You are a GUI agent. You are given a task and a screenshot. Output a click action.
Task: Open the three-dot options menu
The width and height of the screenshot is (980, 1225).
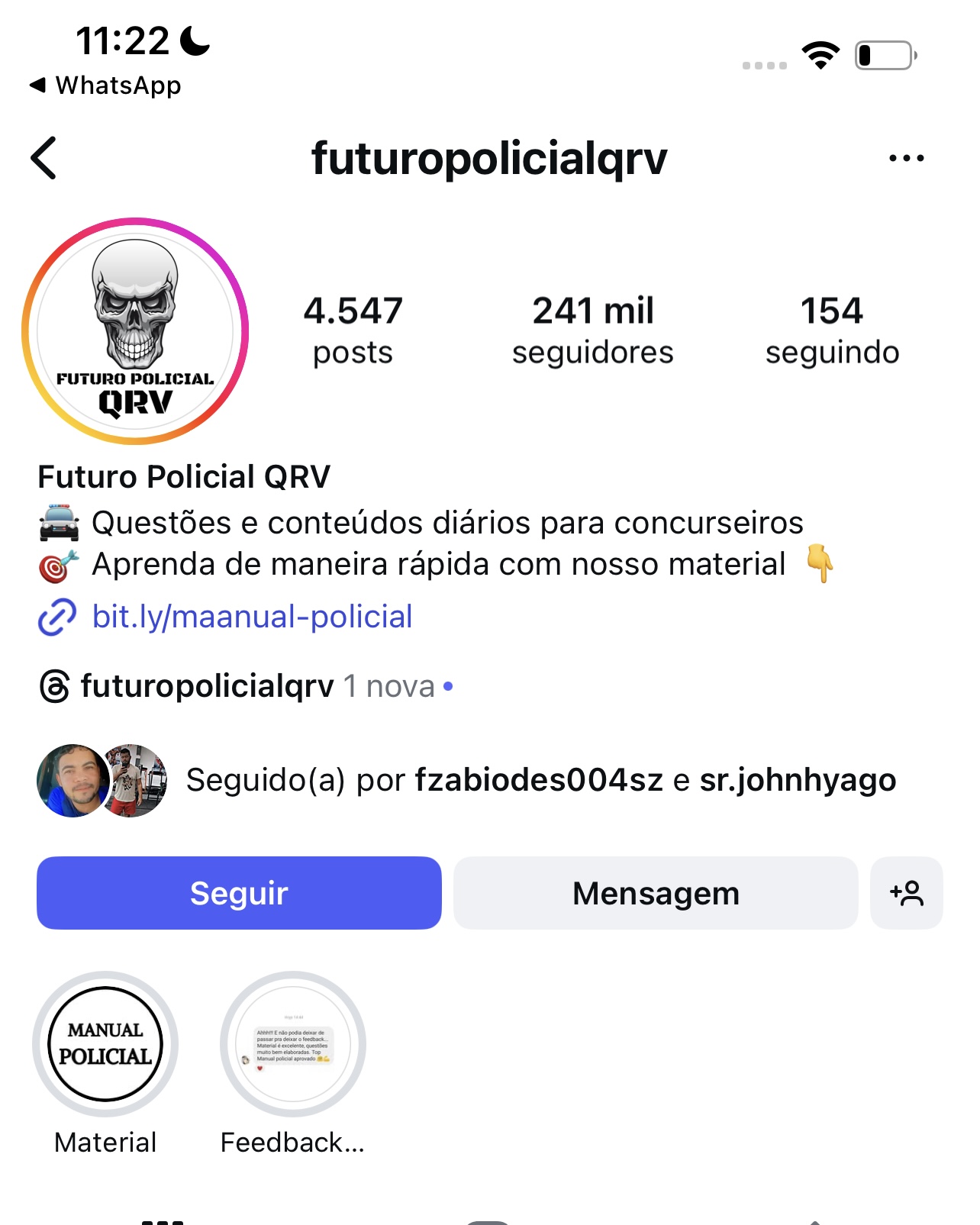(x=906, y=158)
